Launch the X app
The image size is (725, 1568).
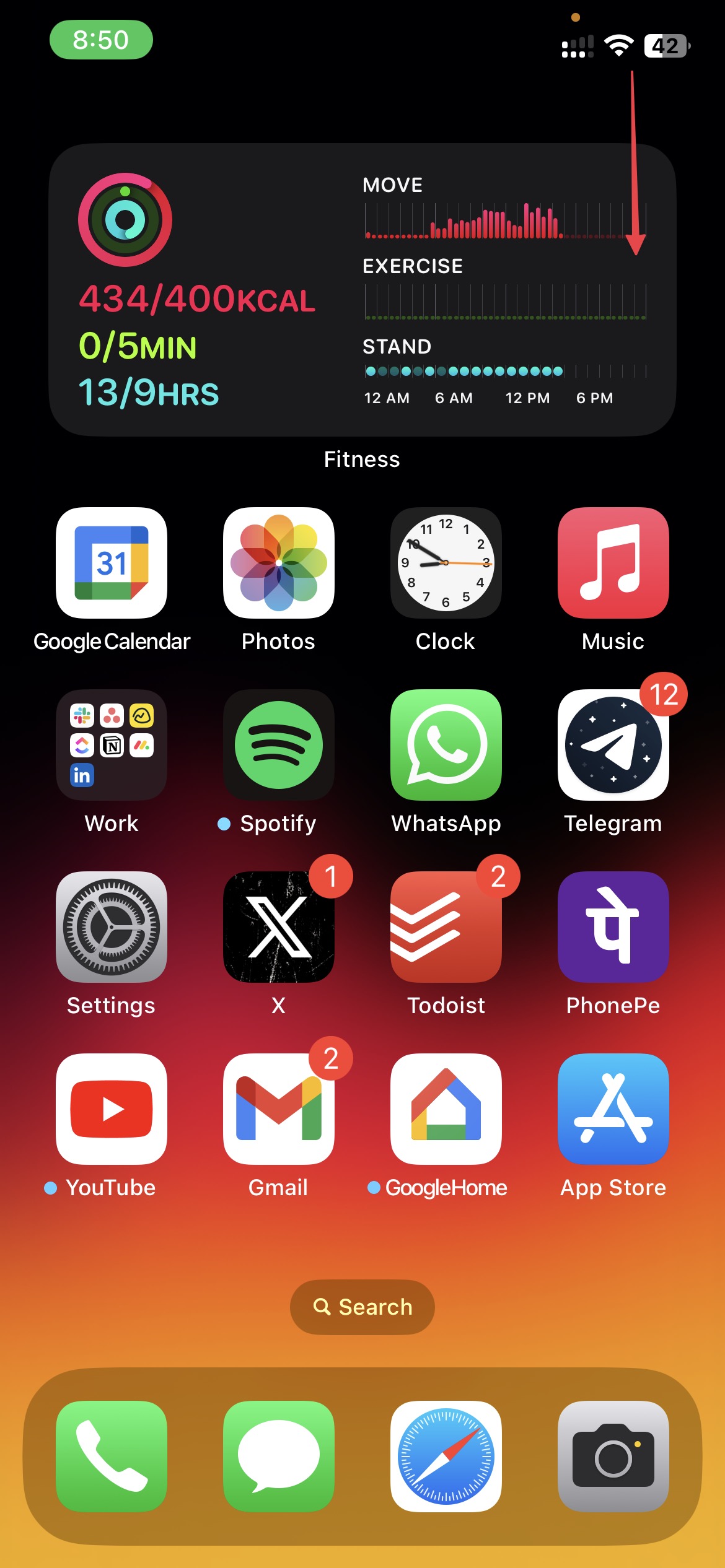(x=279, y=927)
